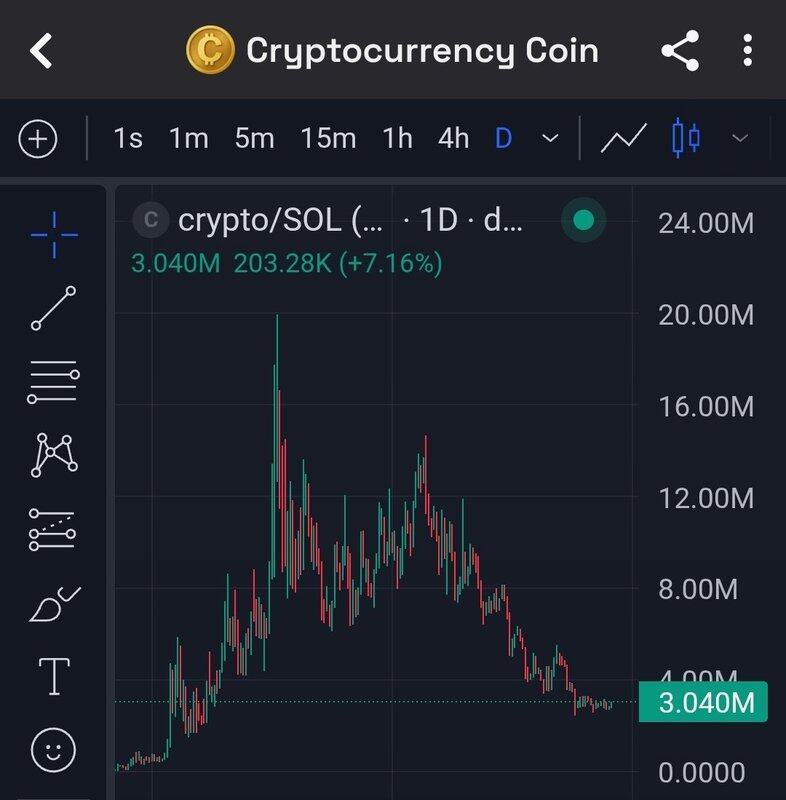Add a text annotation tool
Screen dimensions: 786x800
[54, 677]
